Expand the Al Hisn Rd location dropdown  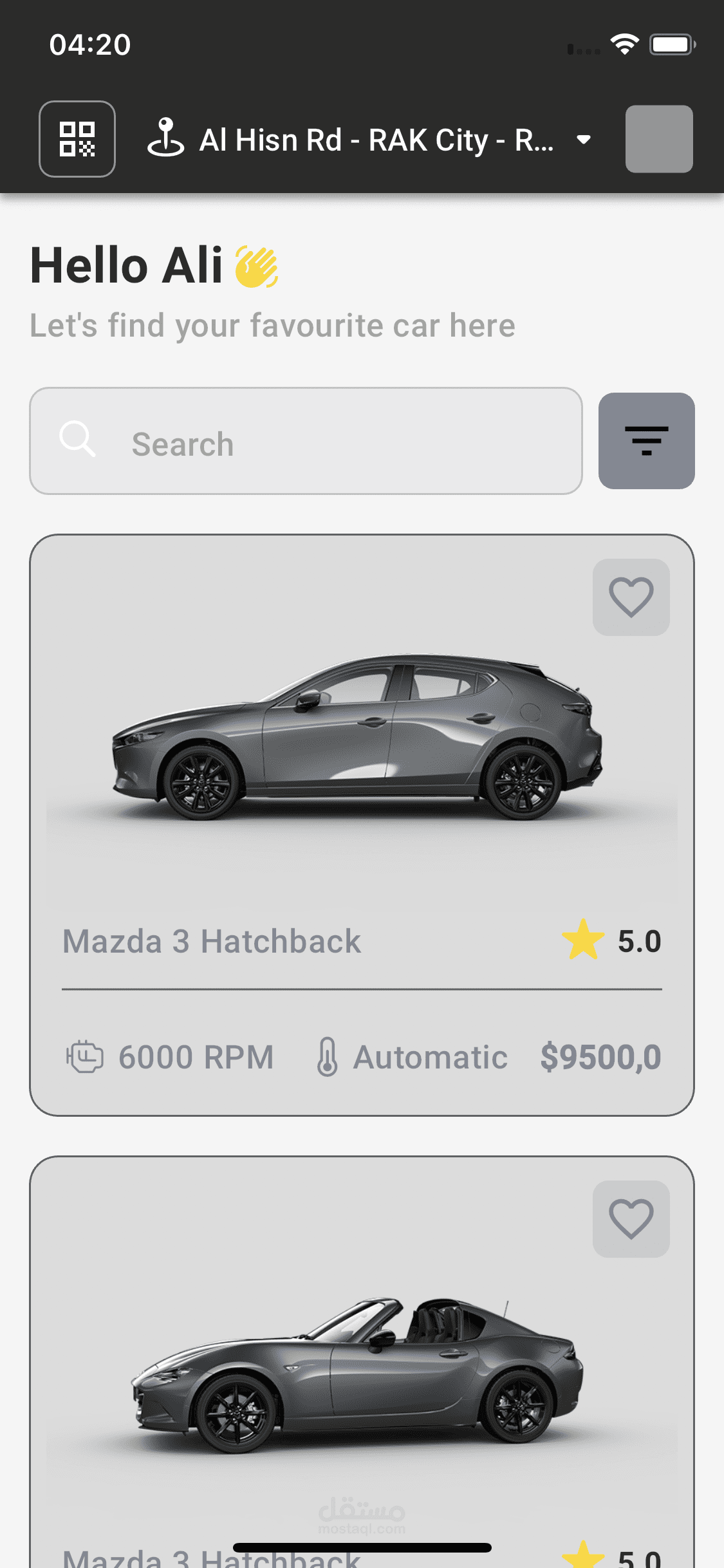583,140
